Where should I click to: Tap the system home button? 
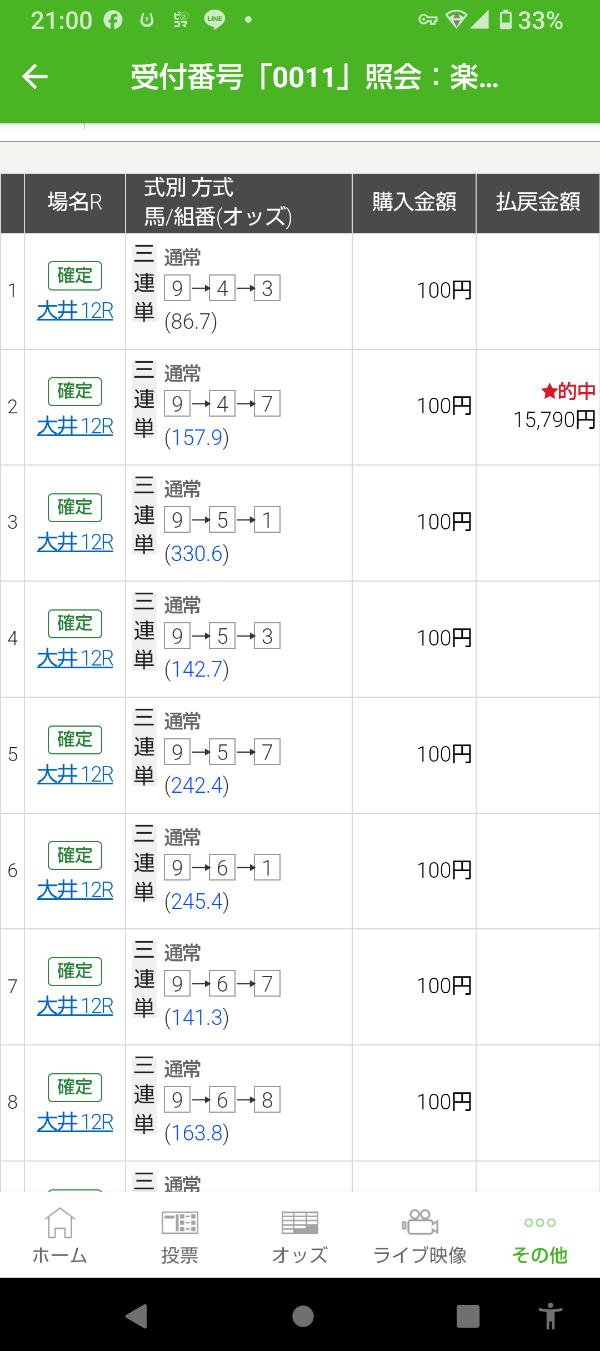tap(303, 1316)
